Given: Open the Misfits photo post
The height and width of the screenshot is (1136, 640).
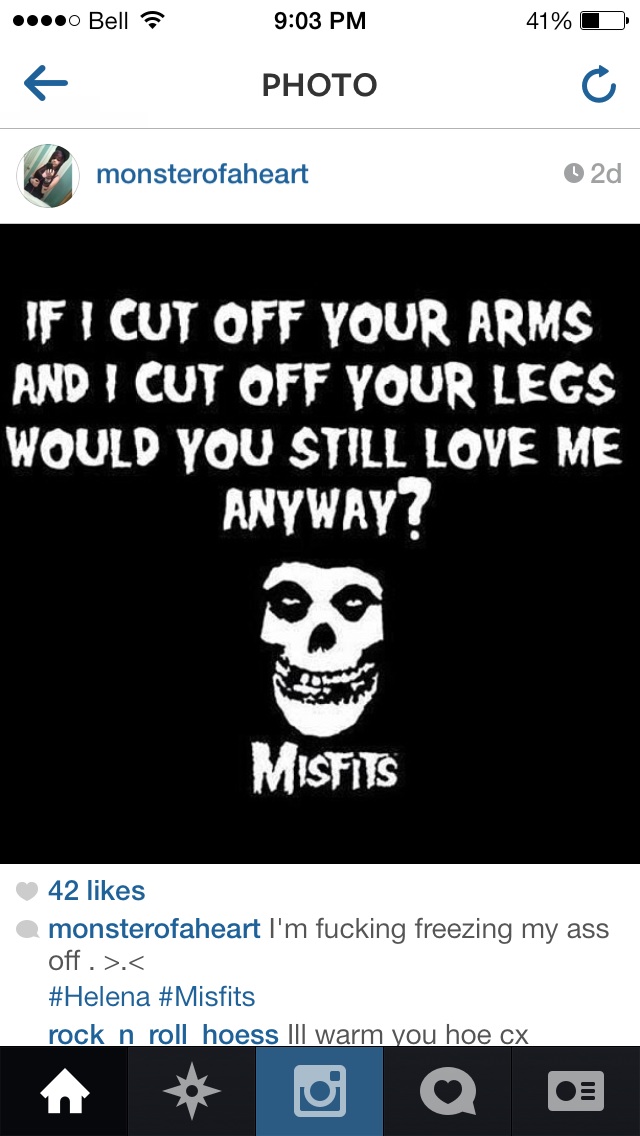Looking at the screenshot, I should click(x=320, y=543).
